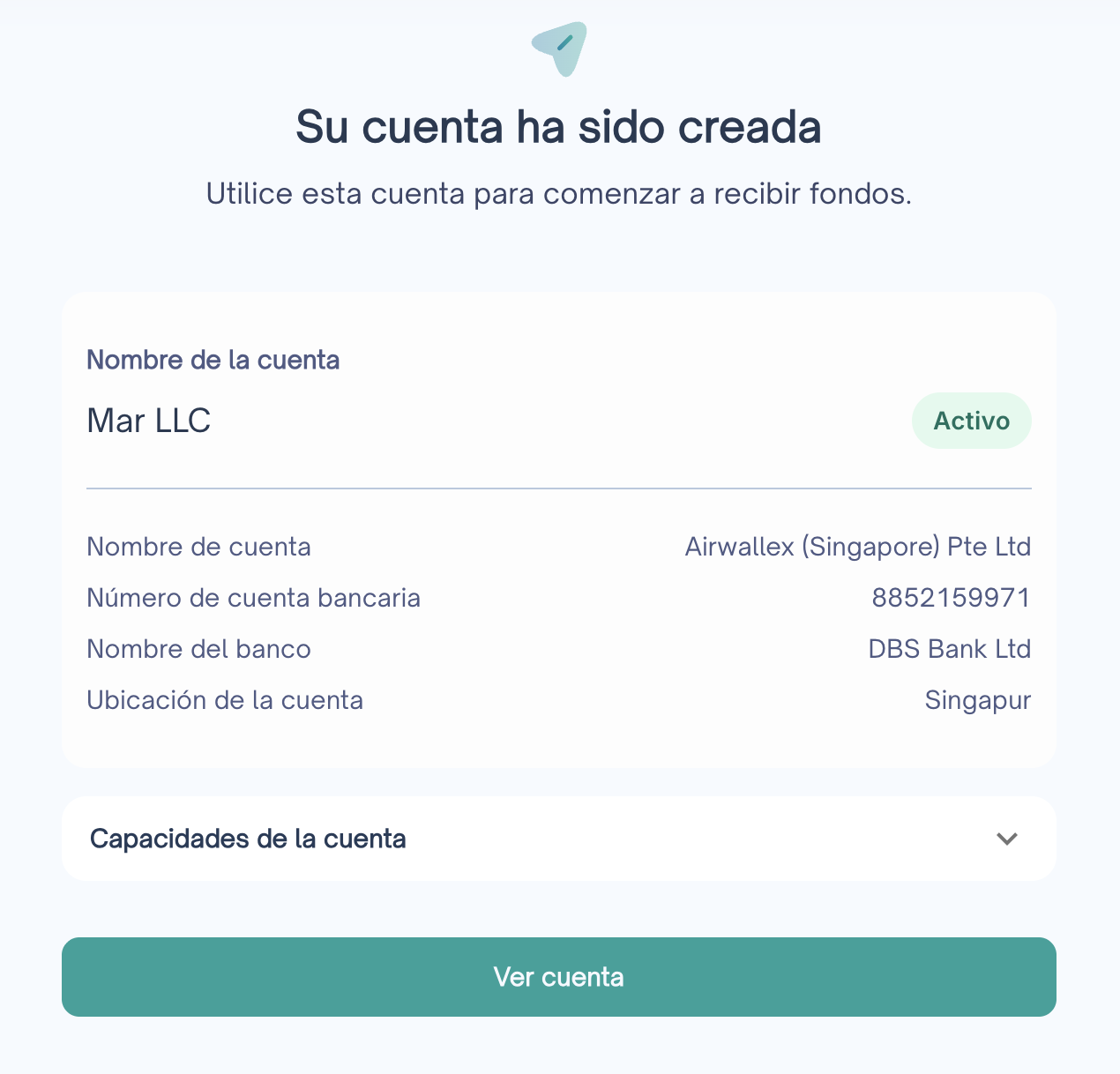Tap the Ver cuenta button
This screenshot has height=1074, width=1120.
(558, 977)
